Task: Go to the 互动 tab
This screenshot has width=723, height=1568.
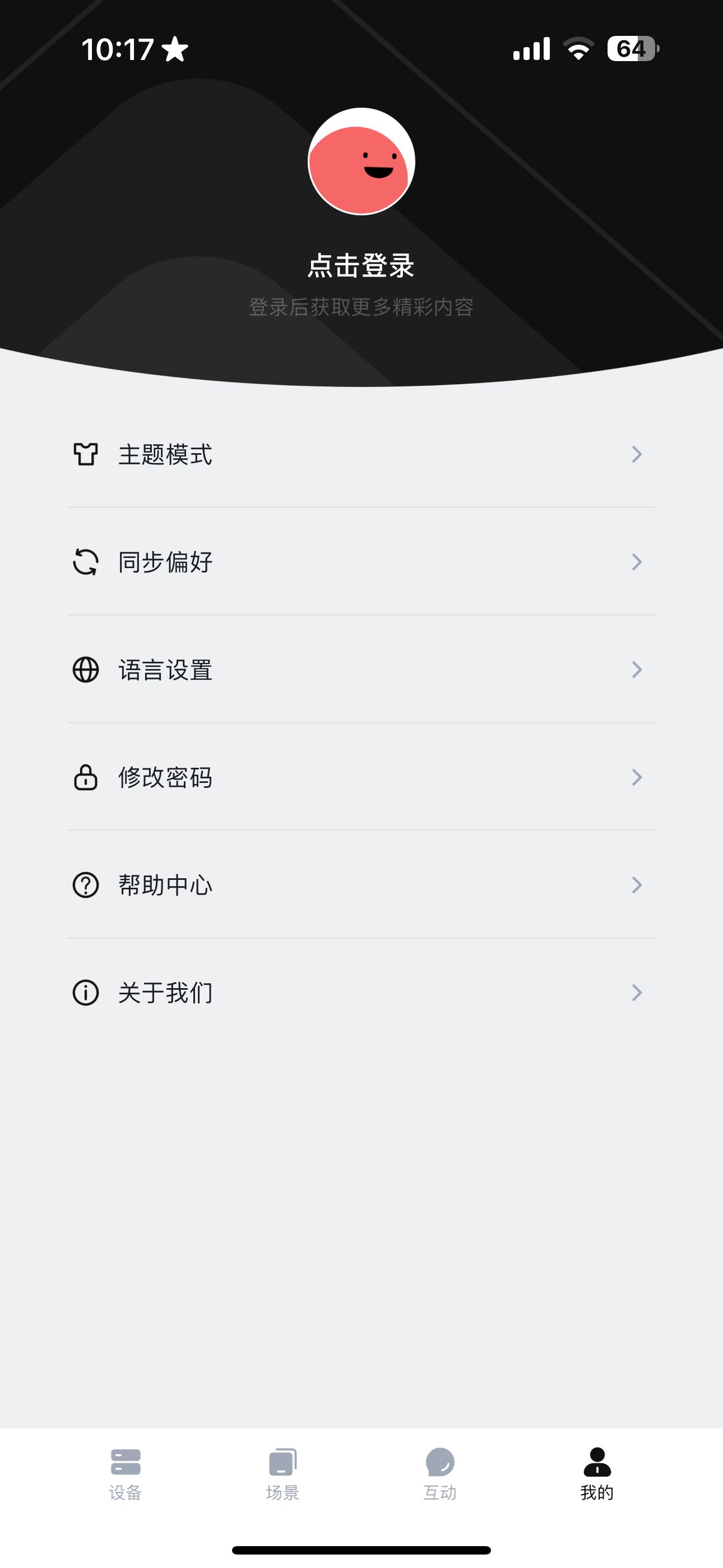Action: click(440, 1474)
